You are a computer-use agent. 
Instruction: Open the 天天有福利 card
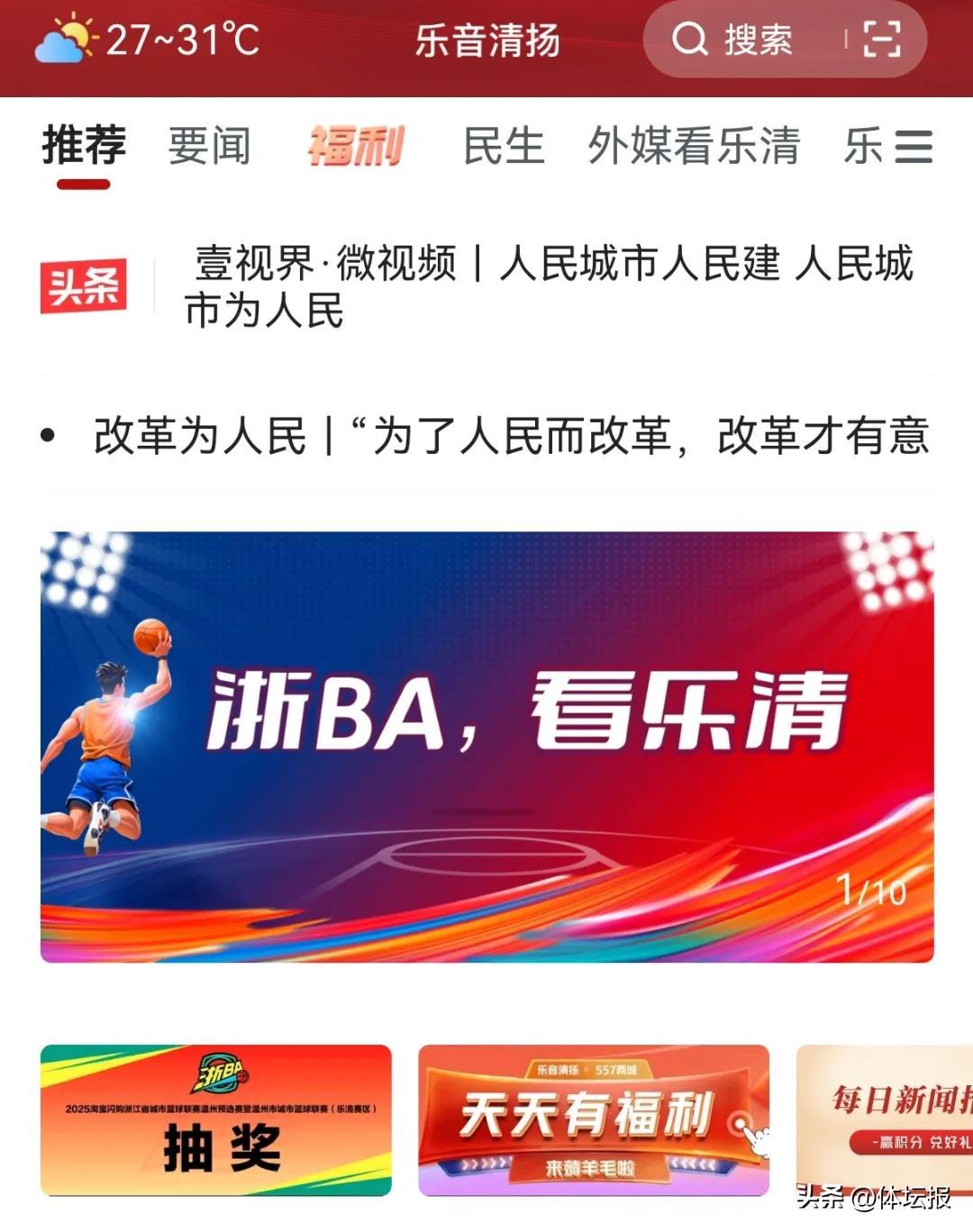coord(593,1119)
